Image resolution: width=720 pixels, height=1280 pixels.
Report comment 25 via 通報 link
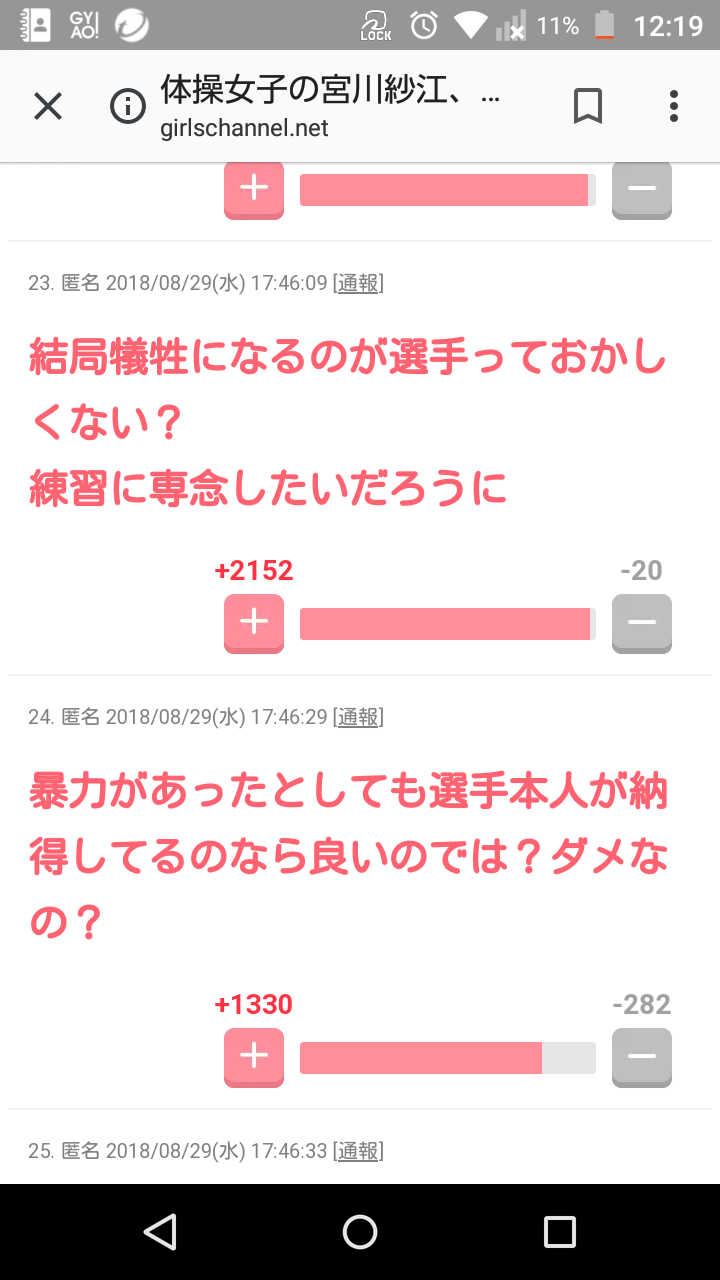click(358, 1151)
